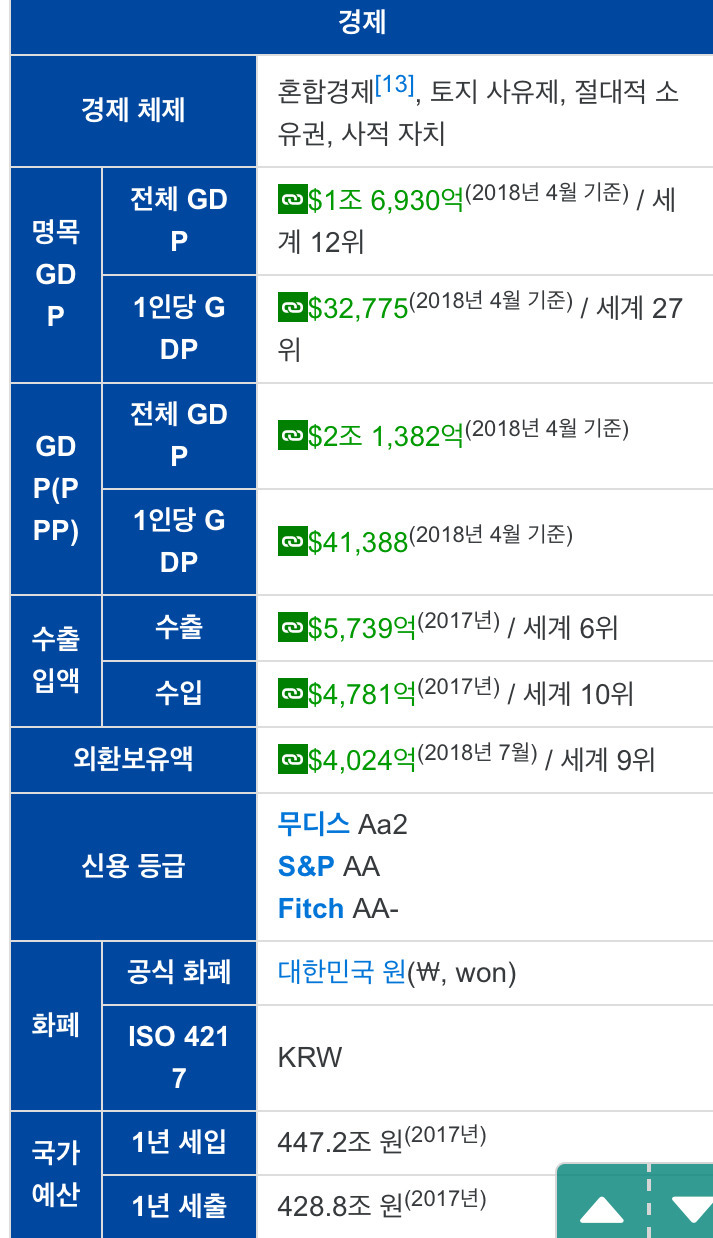
Task: Open footnote 13 beside 혼합경제
Action: (394, 84)
